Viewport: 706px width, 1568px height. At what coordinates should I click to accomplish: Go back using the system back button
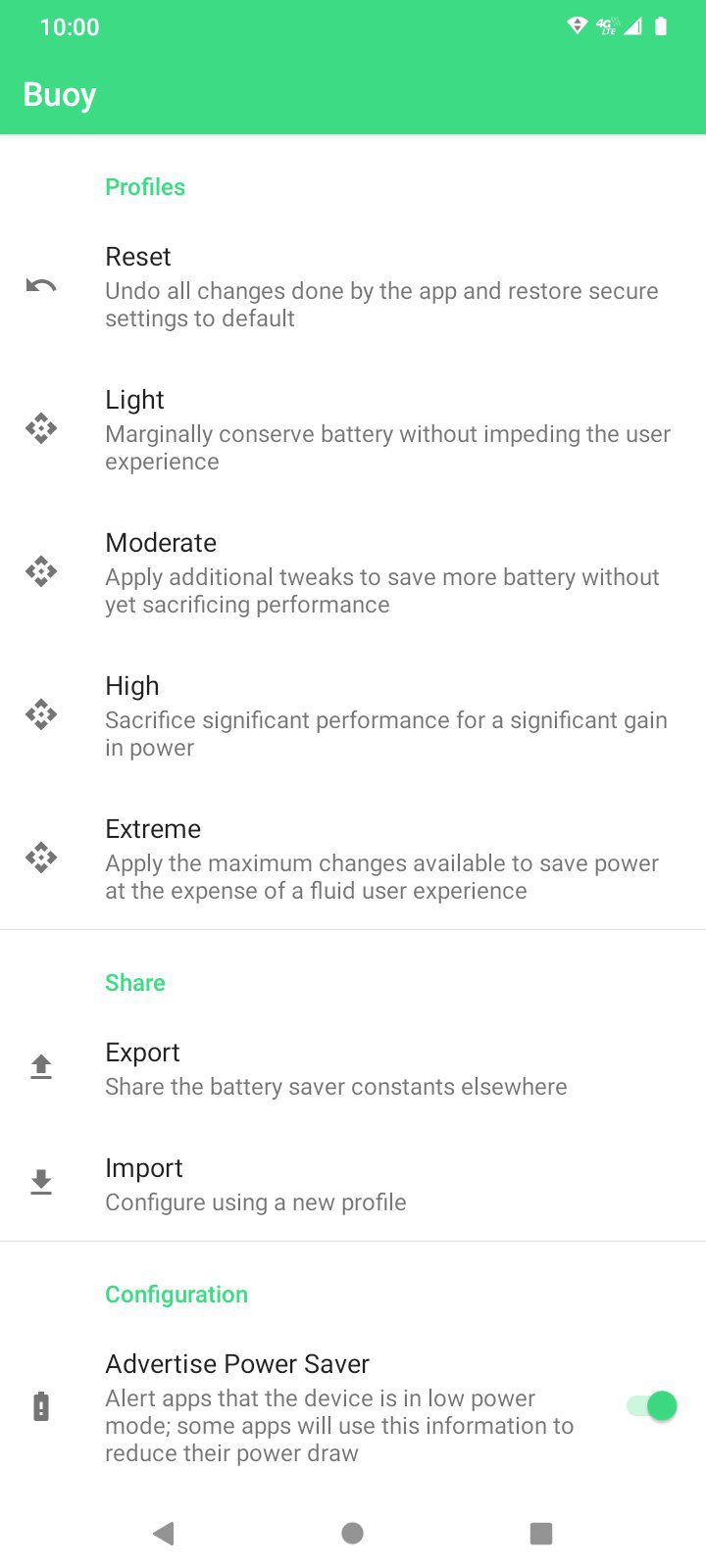(164, 1533)
